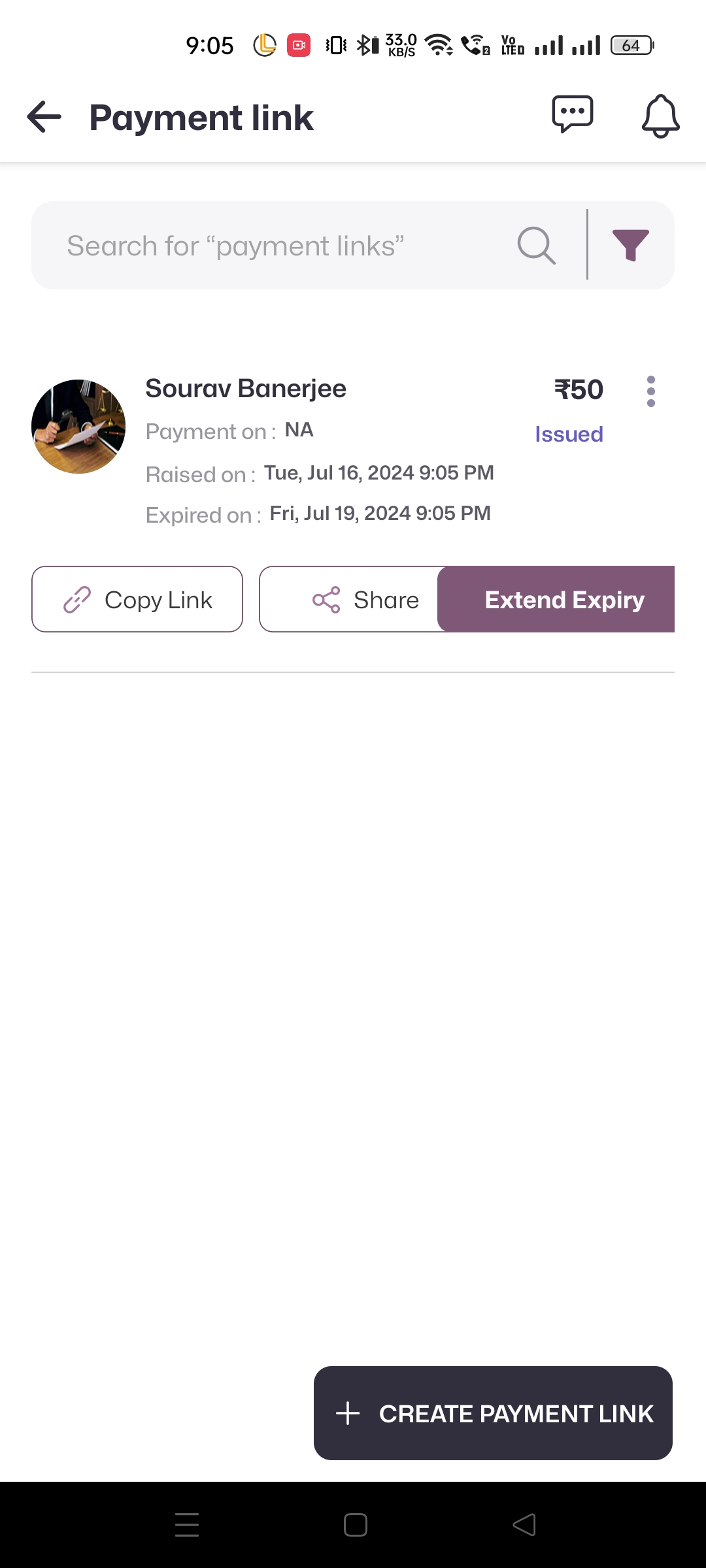Create a new payment link
The width and height of the screenshot is (706, 1568).
pos(493,1413)
